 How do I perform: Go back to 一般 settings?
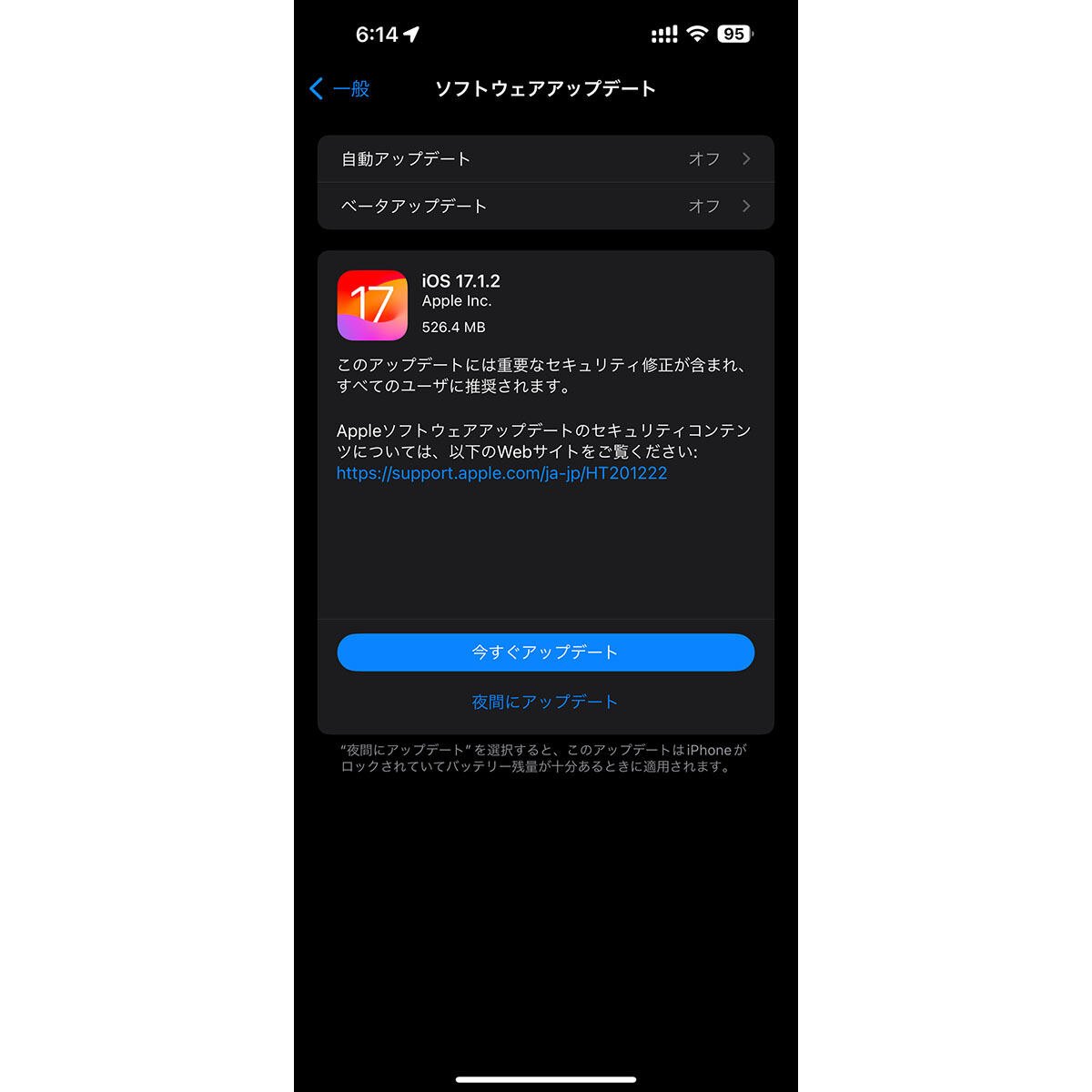340,89
